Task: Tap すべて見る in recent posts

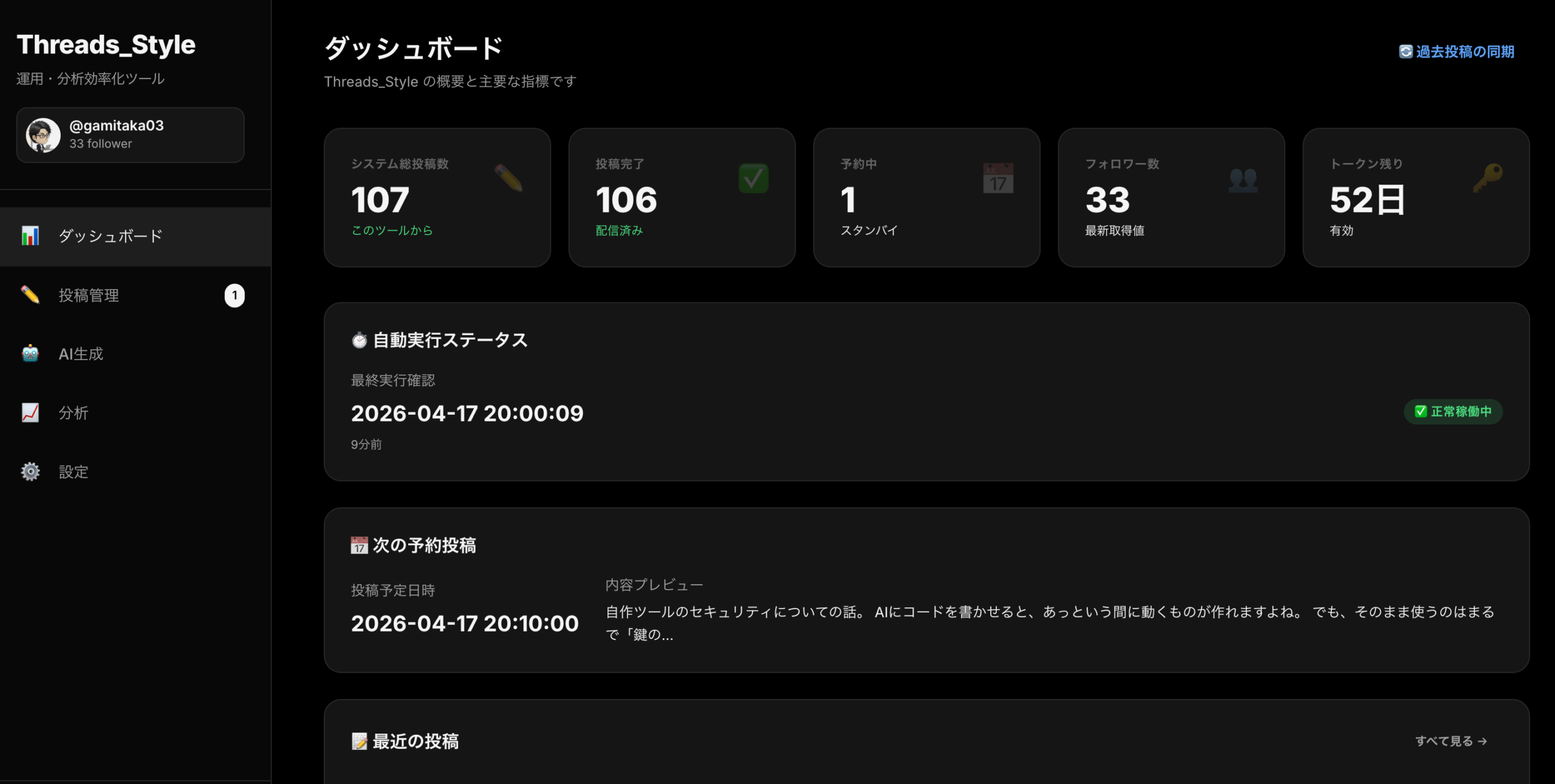Action: [1451, 741]
